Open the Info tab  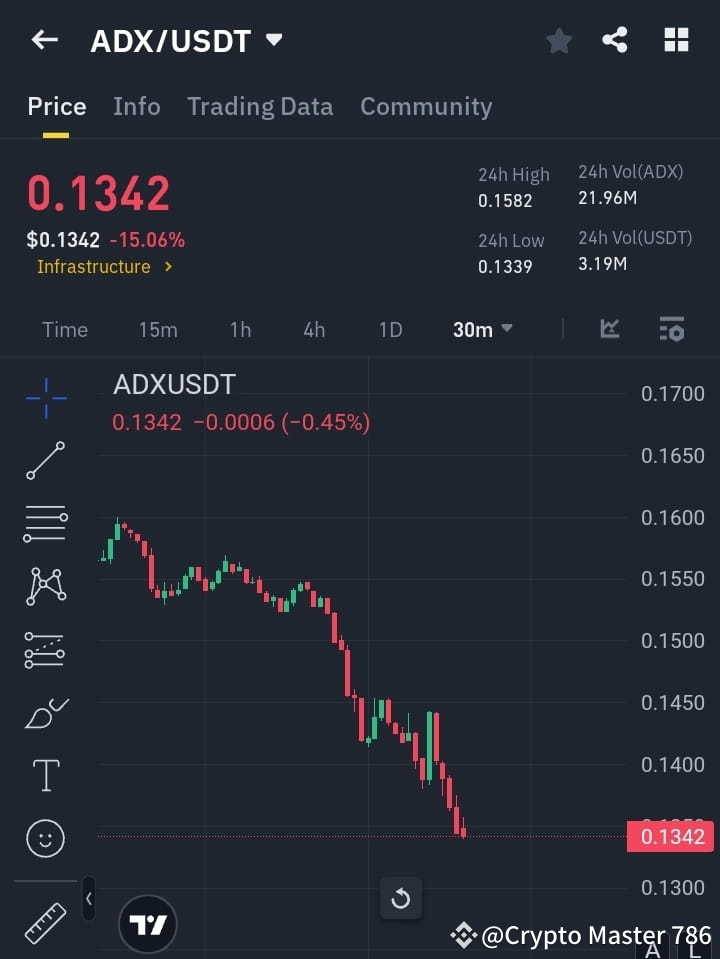(136, 106)
